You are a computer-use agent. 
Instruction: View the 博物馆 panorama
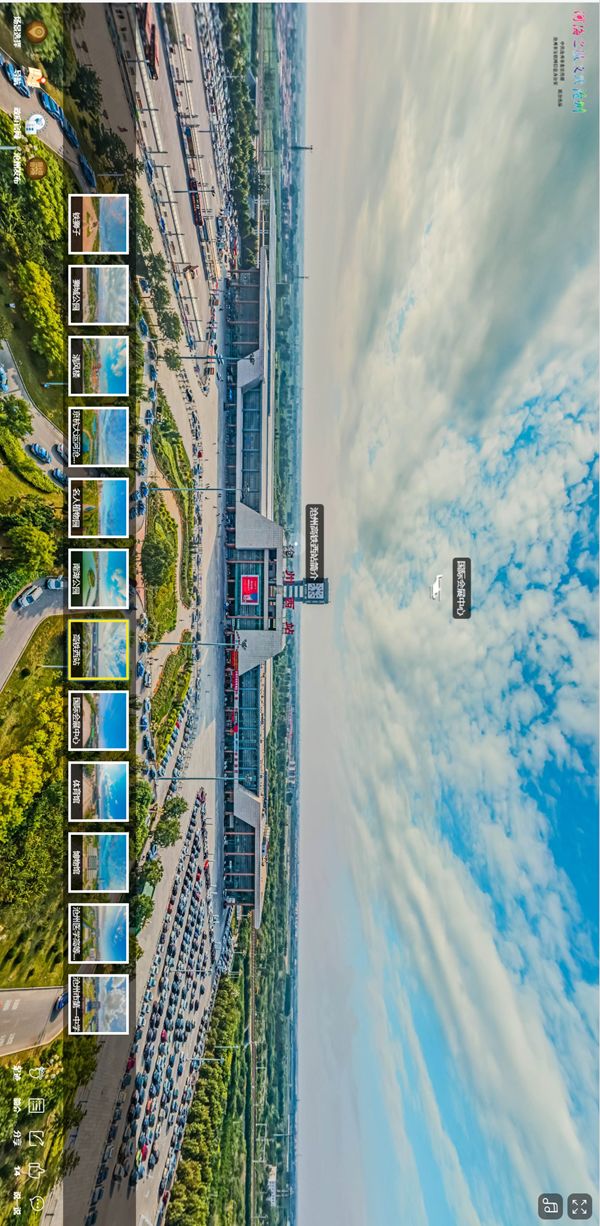click(x=99, y=863)
